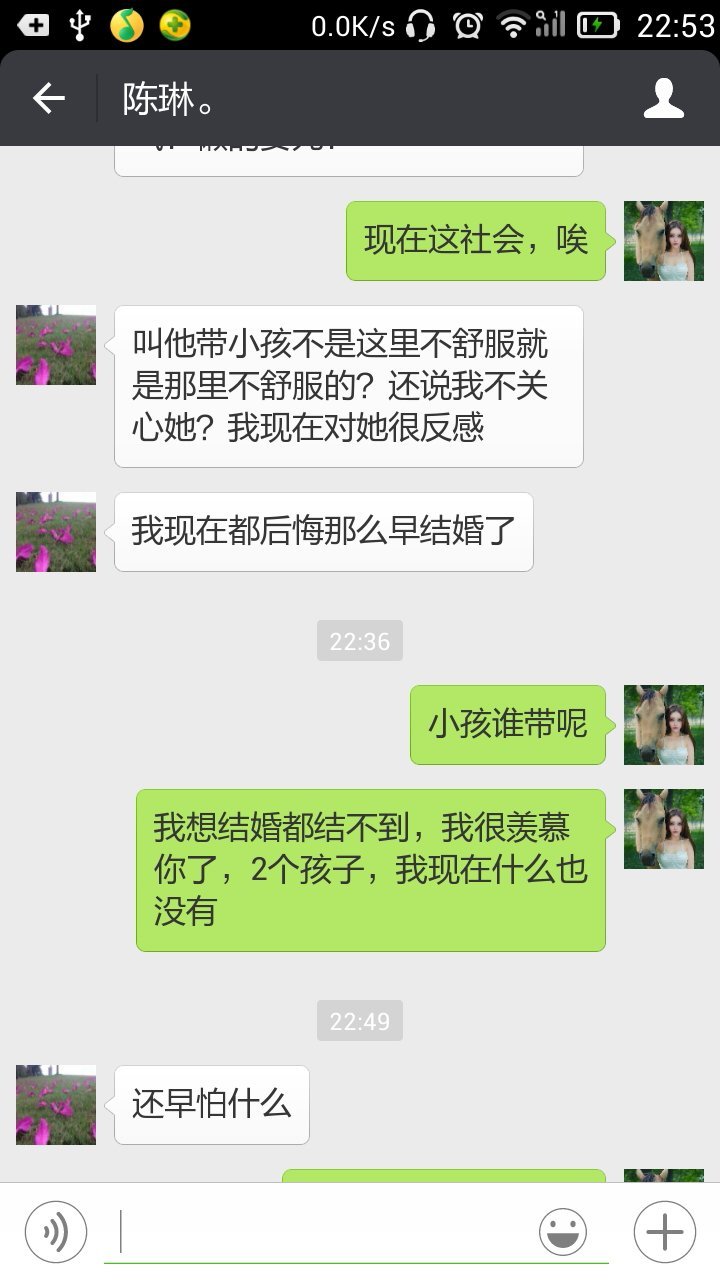The image size is (720, 1280).
Task: Switch to voice message input
Action: (x=56, y=1232)
